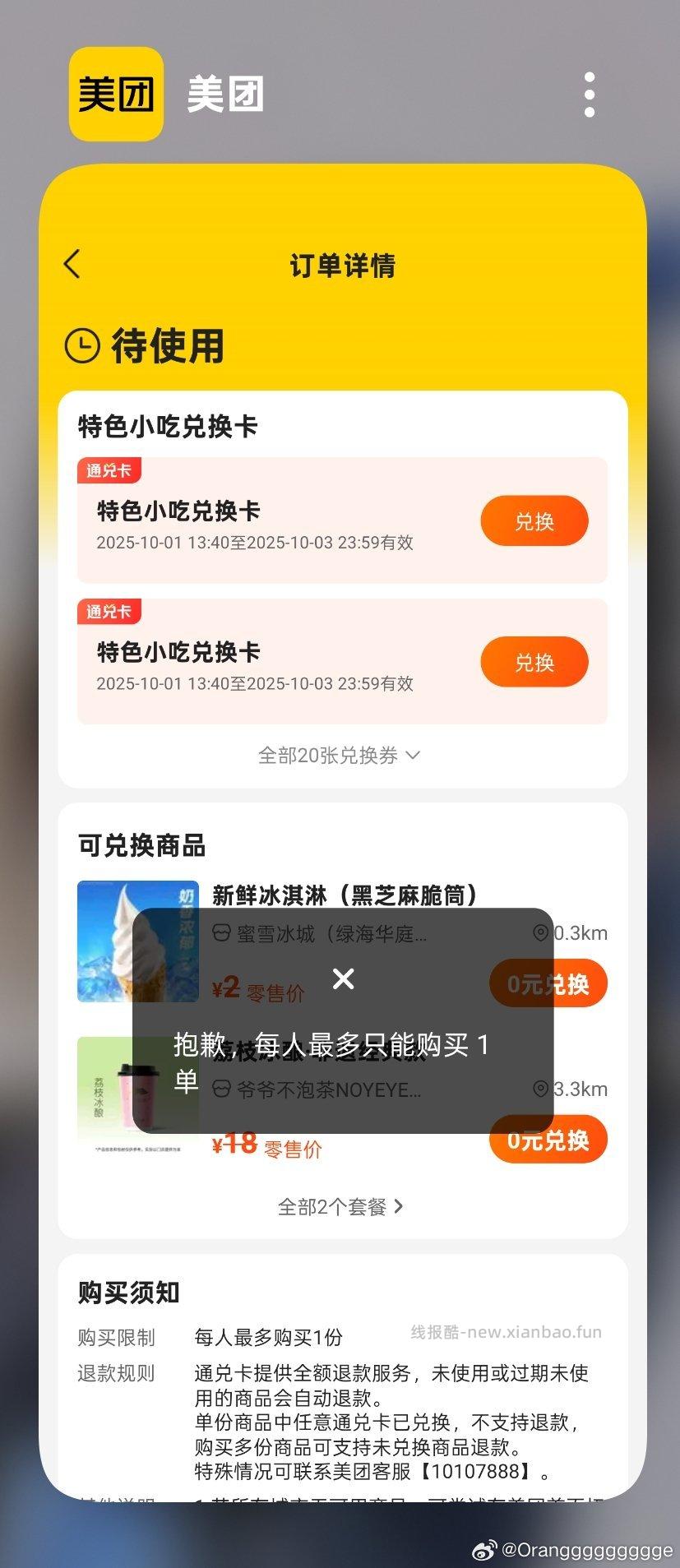The height and width of the screenshot is (1568, 680).
Task: Open the three-dot overflow menu
Action: [589, 93]
